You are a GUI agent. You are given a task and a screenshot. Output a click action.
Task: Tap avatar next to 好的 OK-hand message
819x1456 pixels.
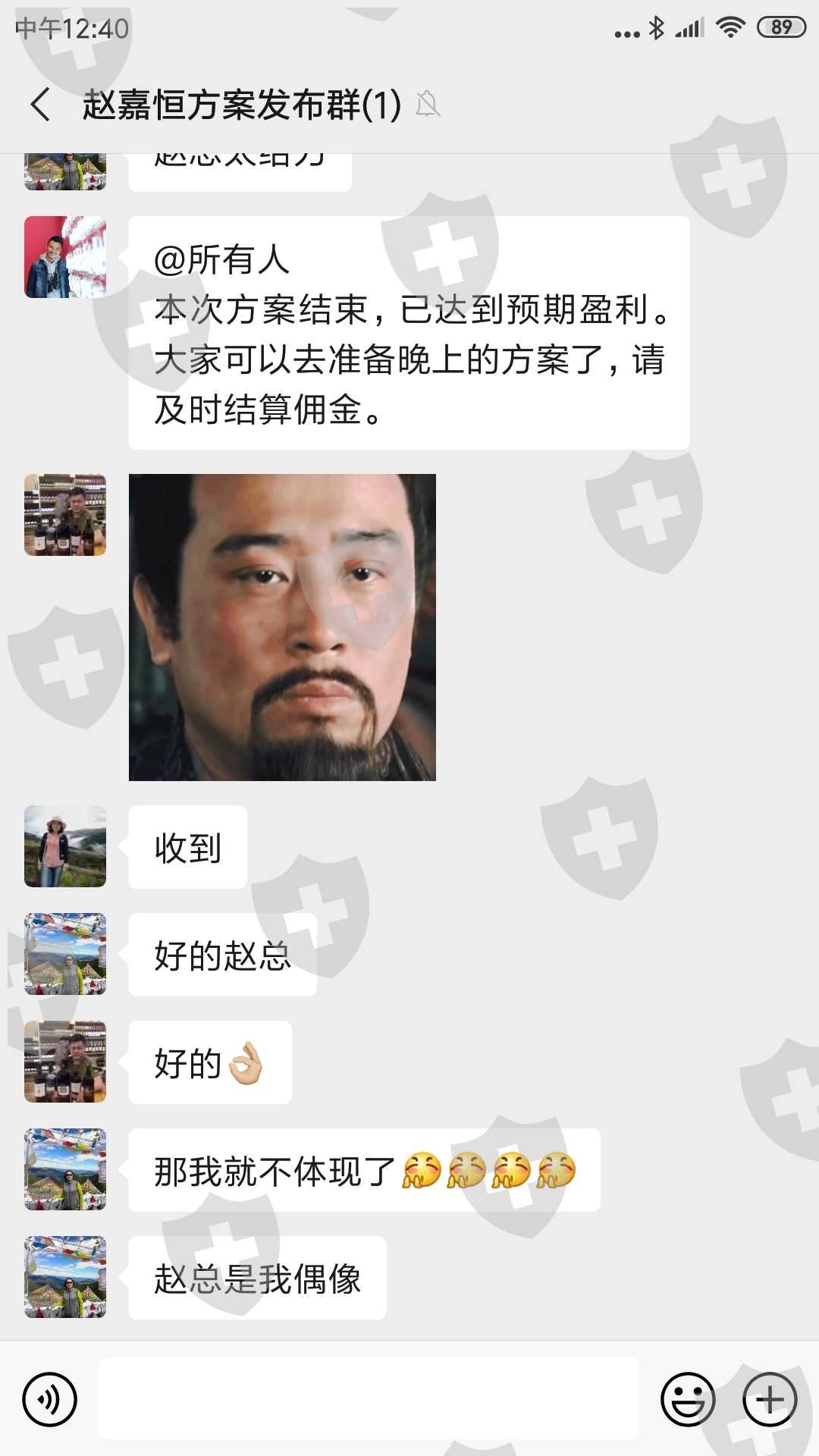(65, 1062)
